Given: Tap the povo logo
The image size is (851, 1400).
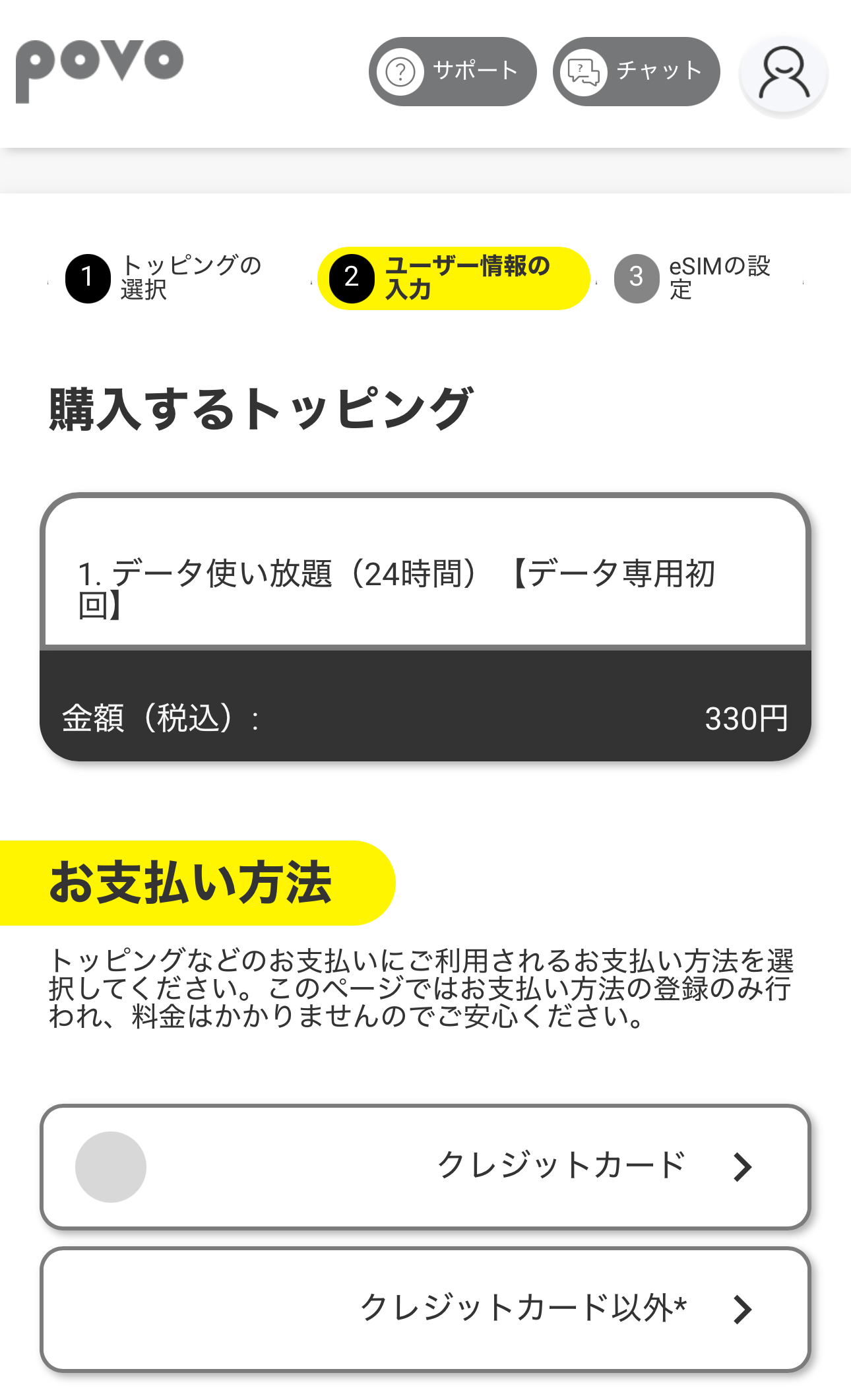Looking at the screenshot, I should (100, 69).
